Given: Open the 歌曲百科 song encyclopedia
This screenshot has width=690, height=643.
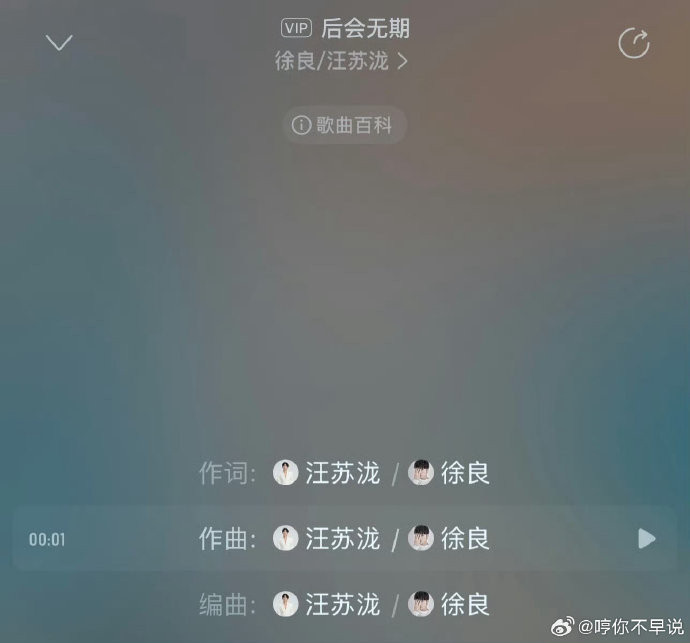Looking at the screenshot, I should tap(344, 125).
